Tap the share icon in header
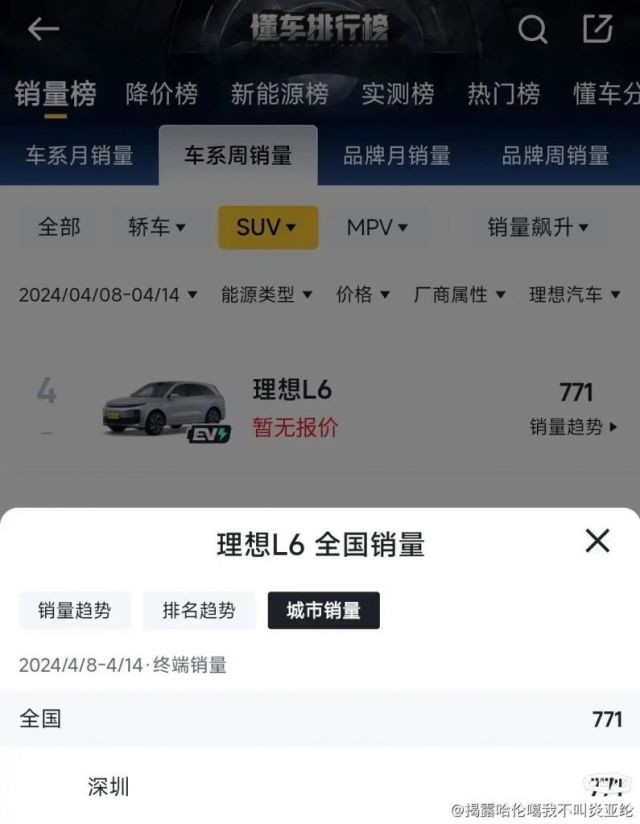 (597, 30)
